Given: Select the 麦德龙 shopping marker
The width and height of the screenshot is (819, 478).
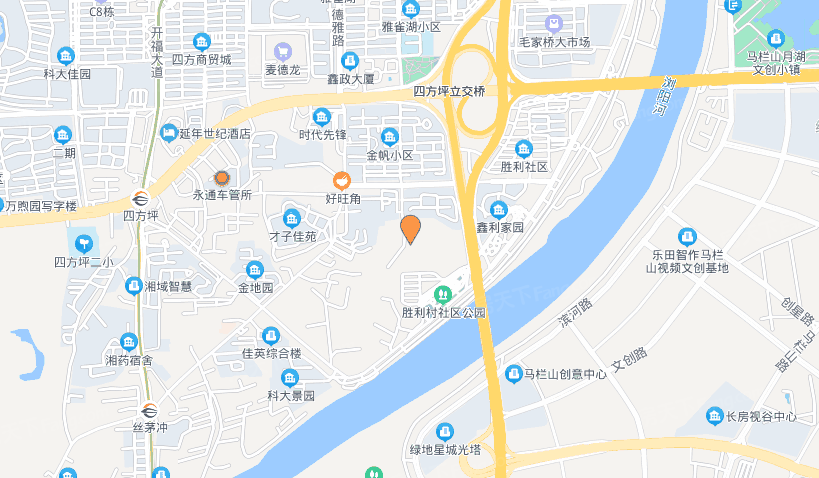Looking at the screenshot, I should (283, 50).
